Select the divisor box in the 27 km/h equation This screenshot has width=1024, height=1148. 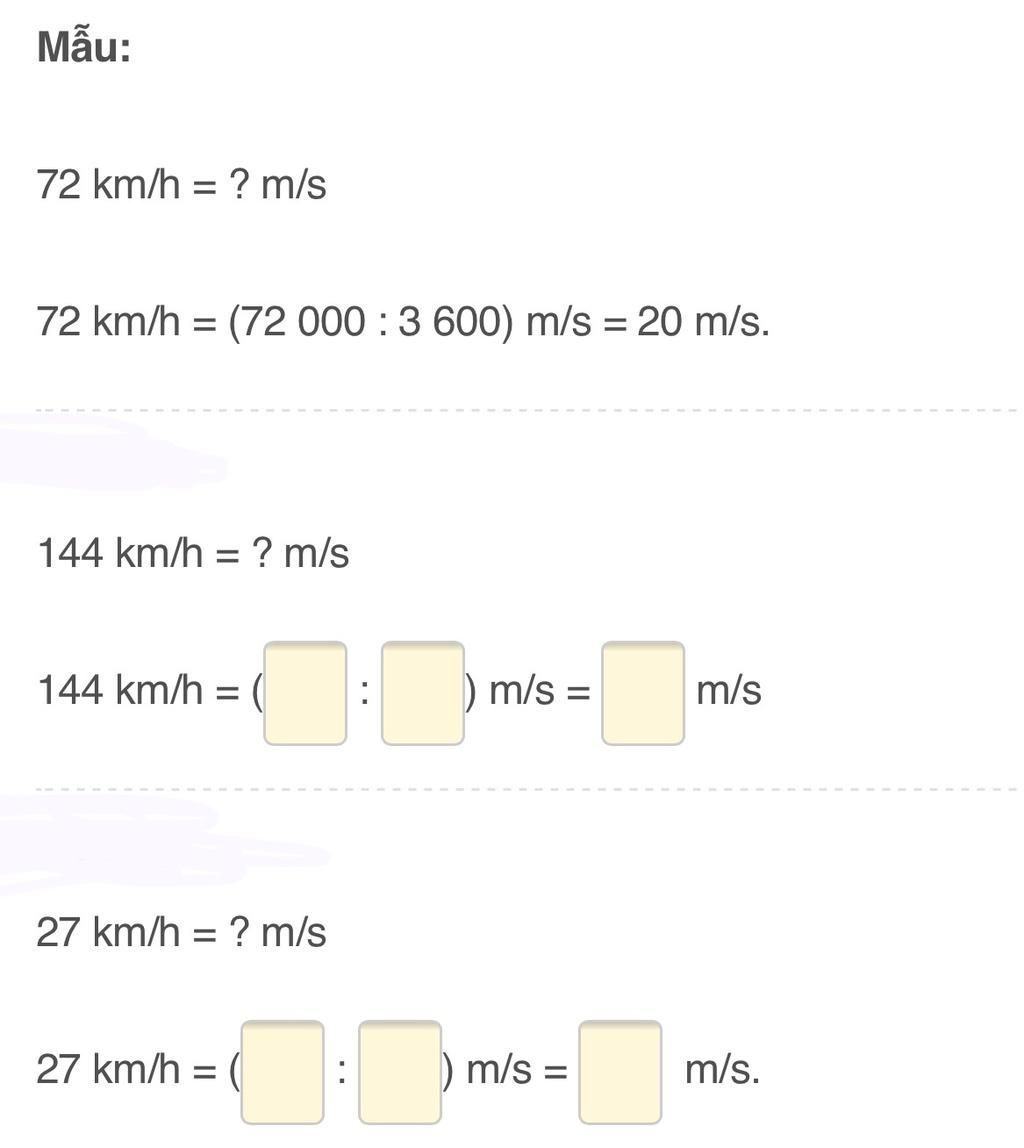tap(399, 1072)
